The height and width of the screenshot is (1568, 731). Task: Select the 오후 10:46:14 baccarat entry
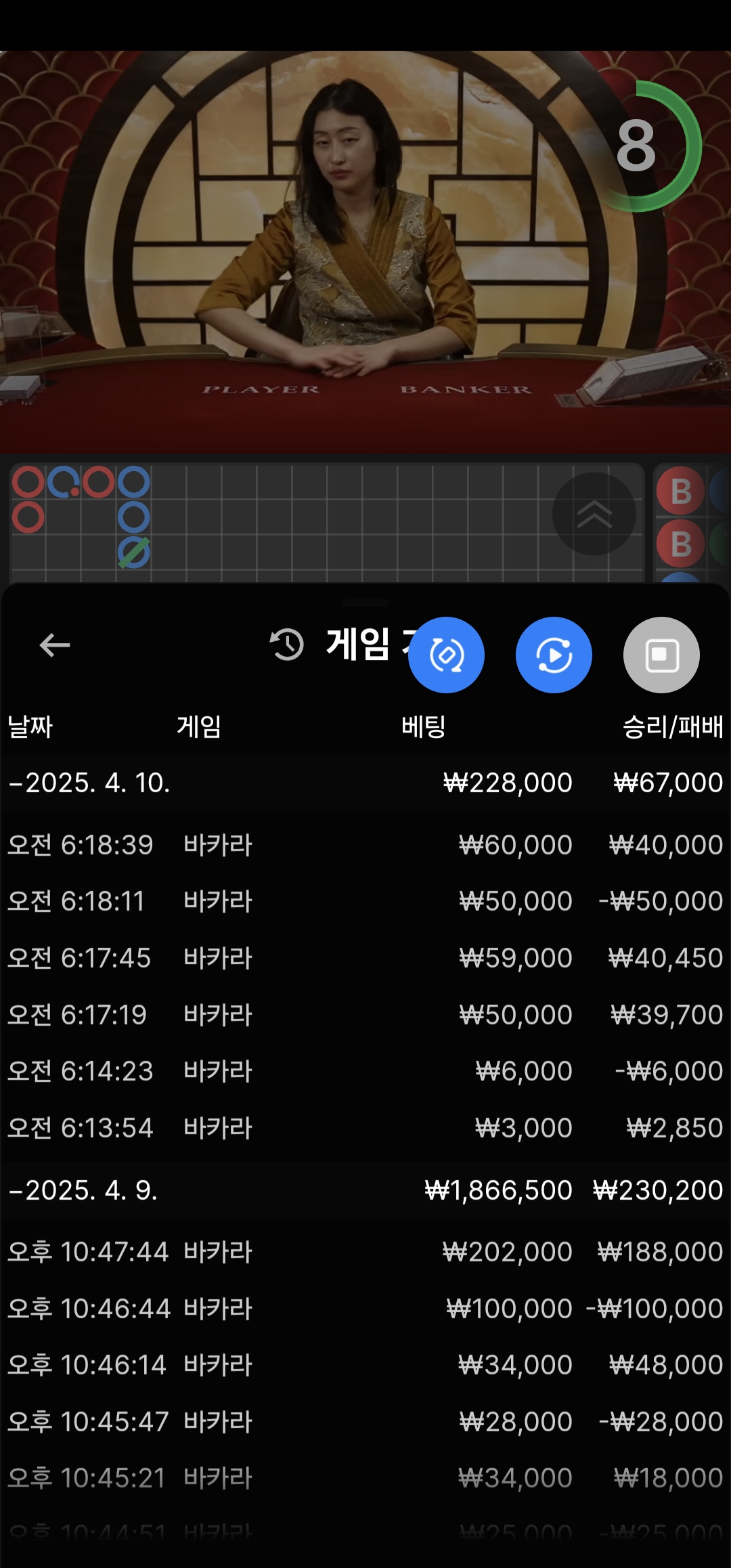[x=365, y=1365]
